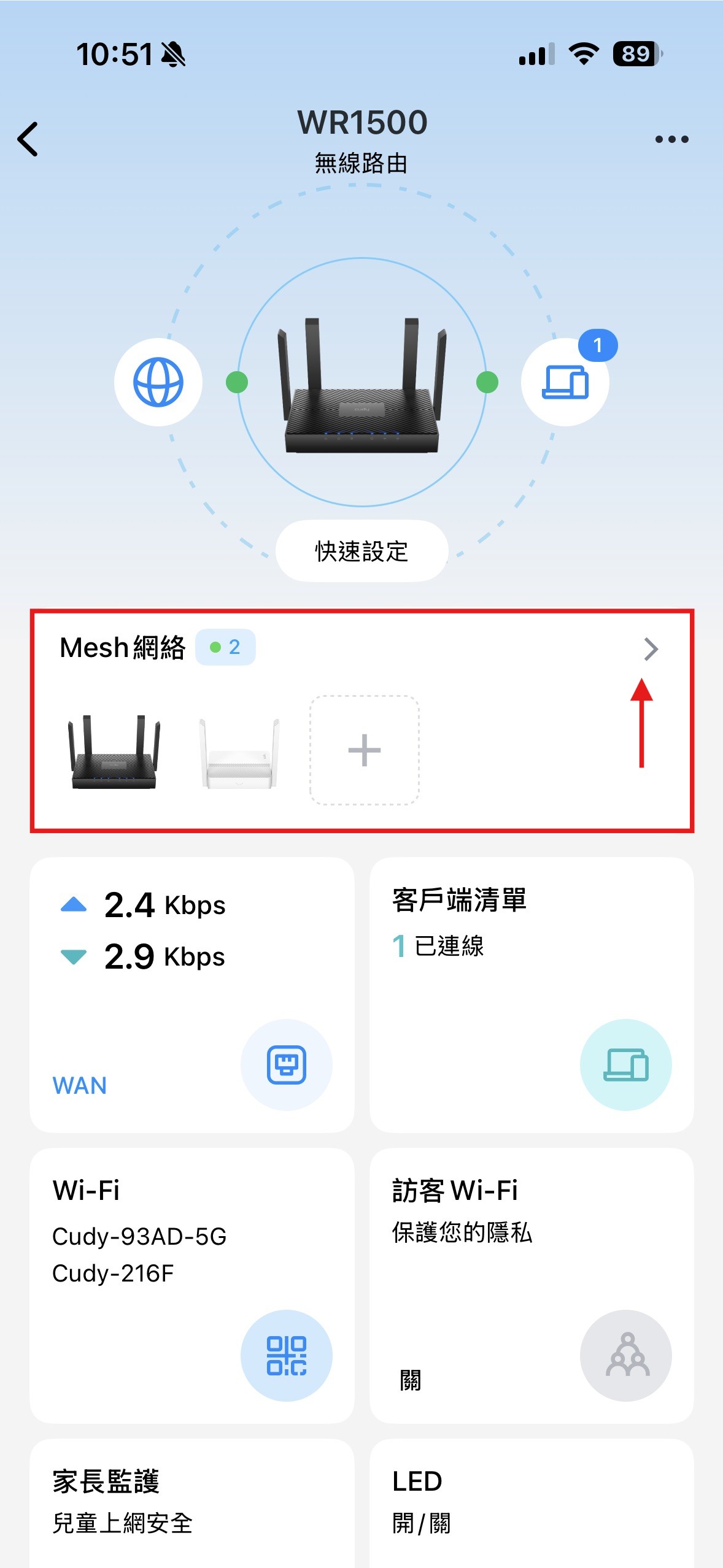This screenshot has height=1568, width=723.
Task: Open 快速設定 quick setup
Action: tap(361, 551)
